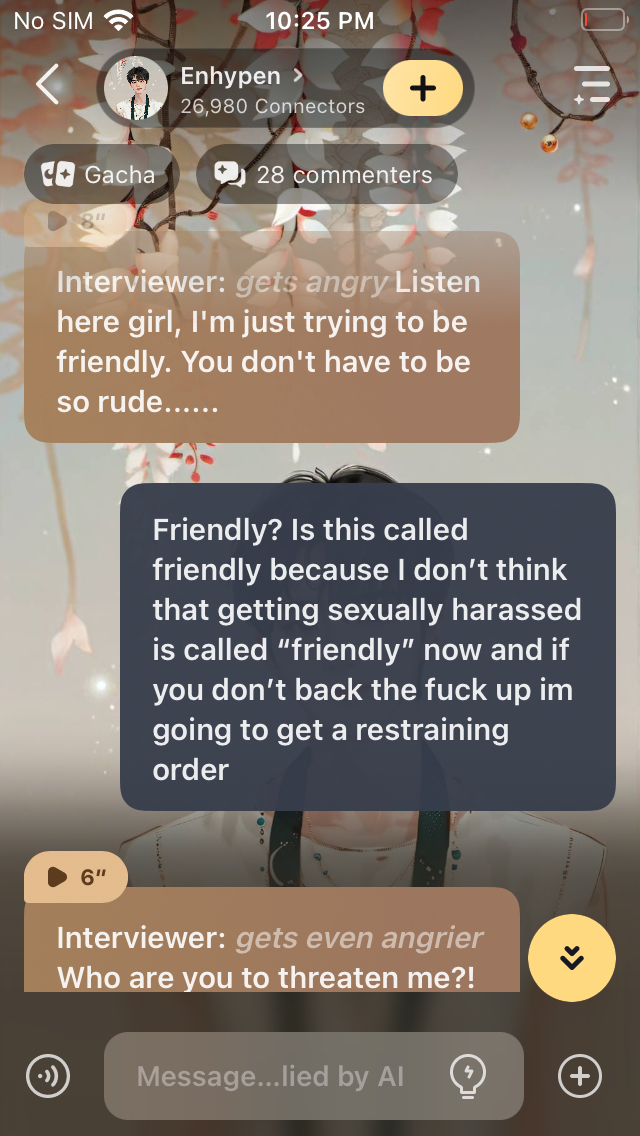Play the 6″ voice message
The image size is (640, 1136).
point(75,877)
